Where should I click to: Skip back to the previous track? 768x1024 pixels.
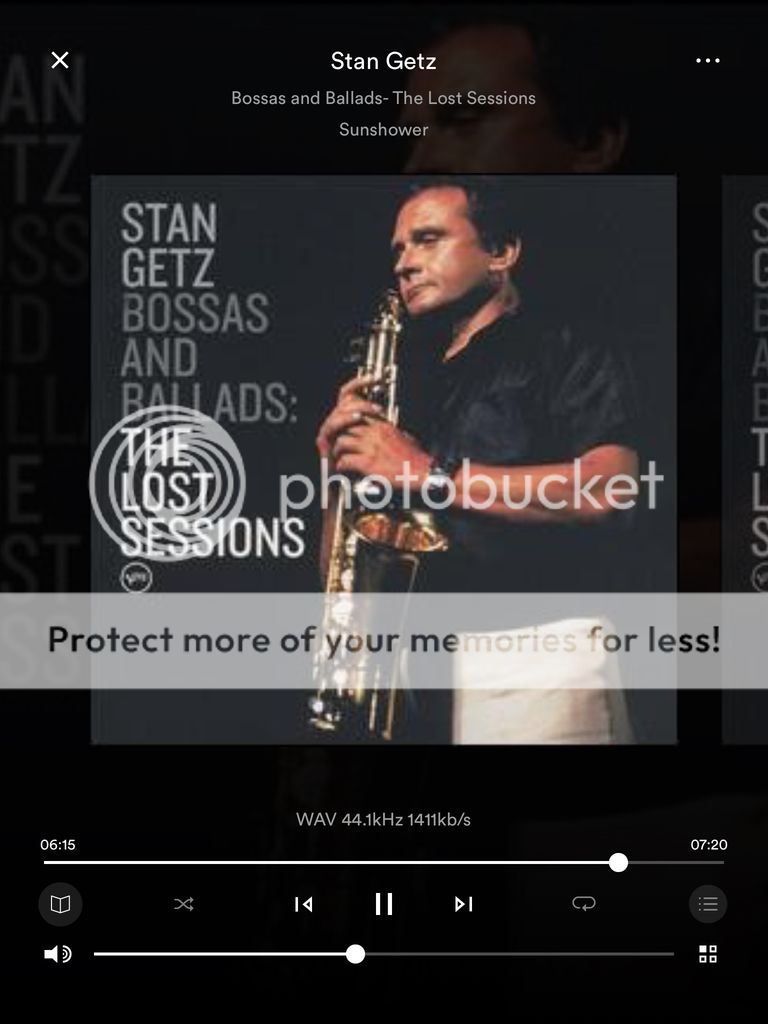[304, 904]
